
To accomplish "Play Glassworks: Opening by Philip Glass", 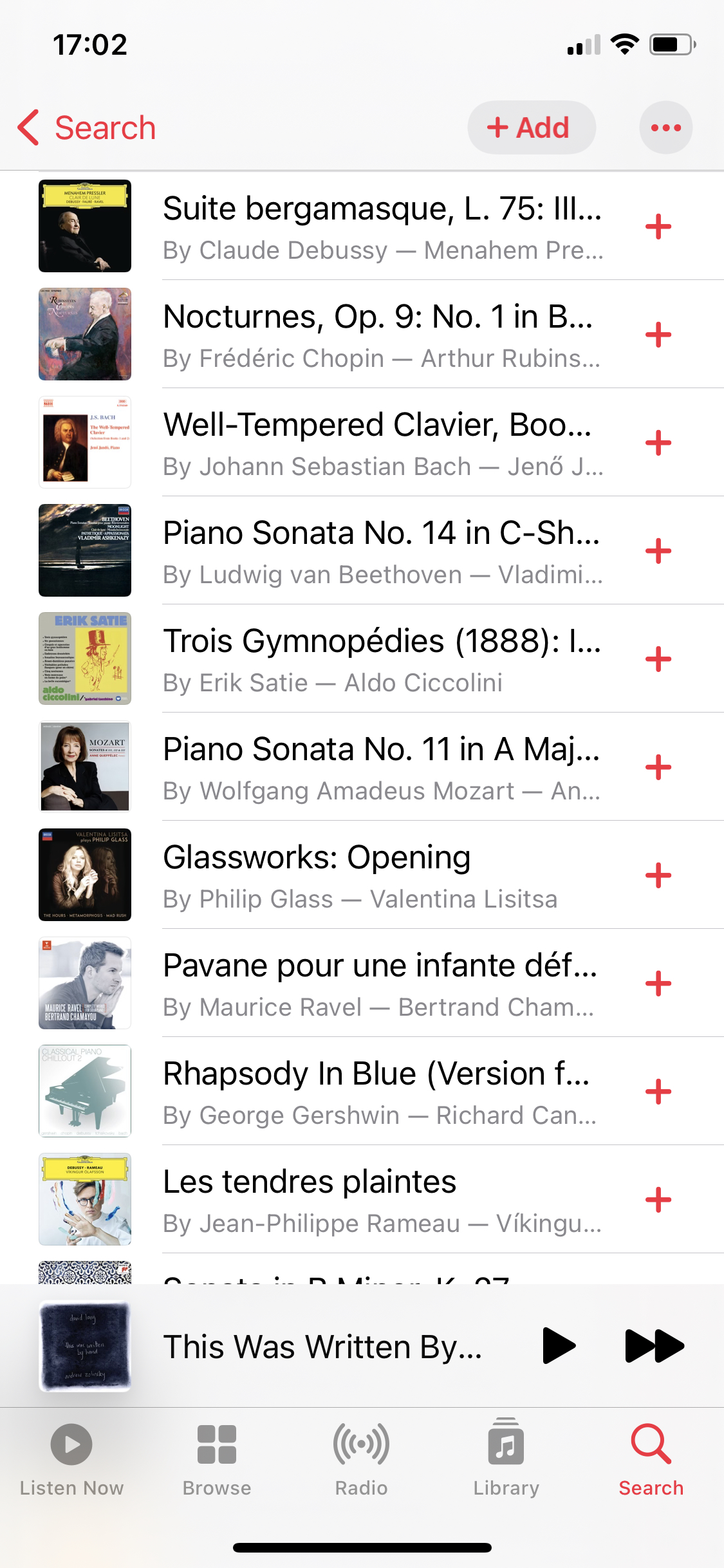I will point(382,875).
